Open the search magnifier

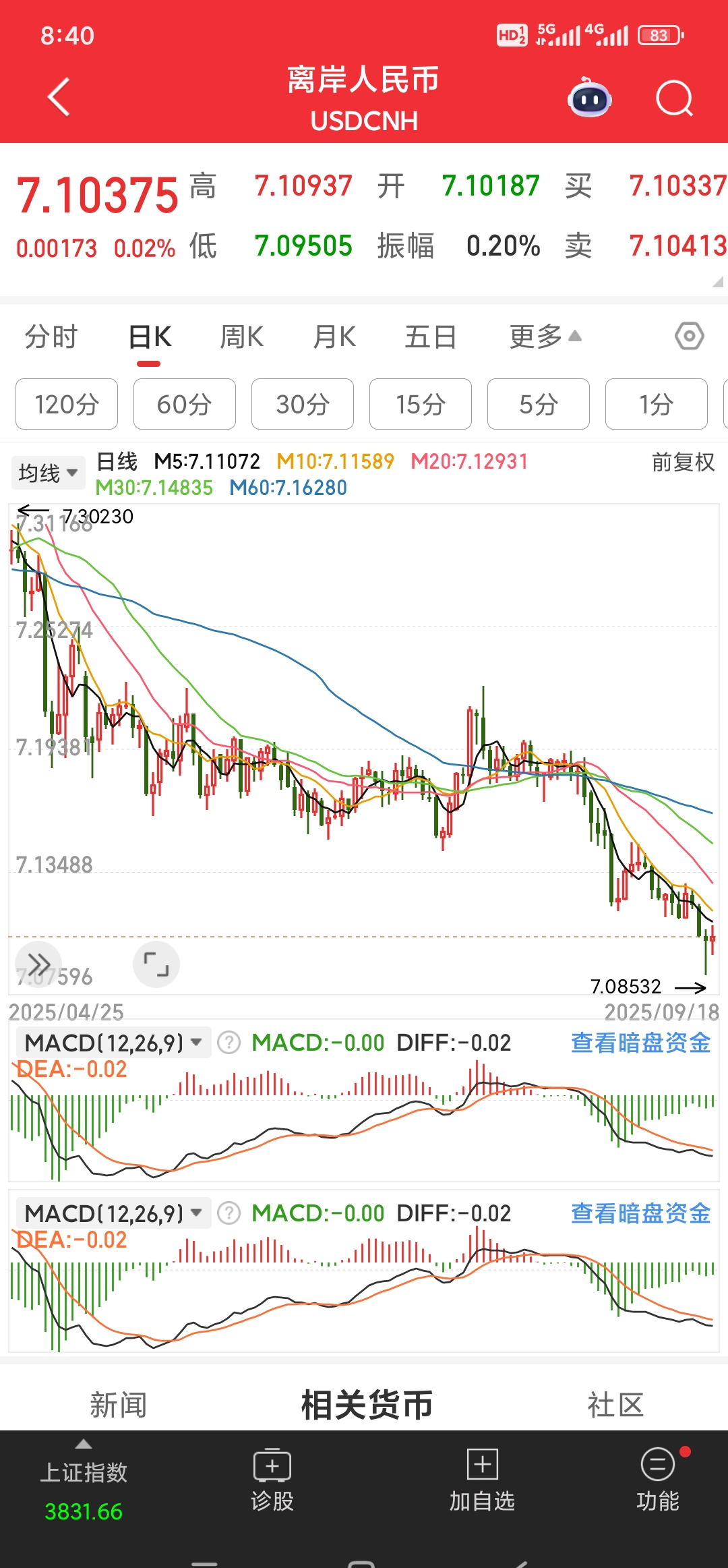673,98
